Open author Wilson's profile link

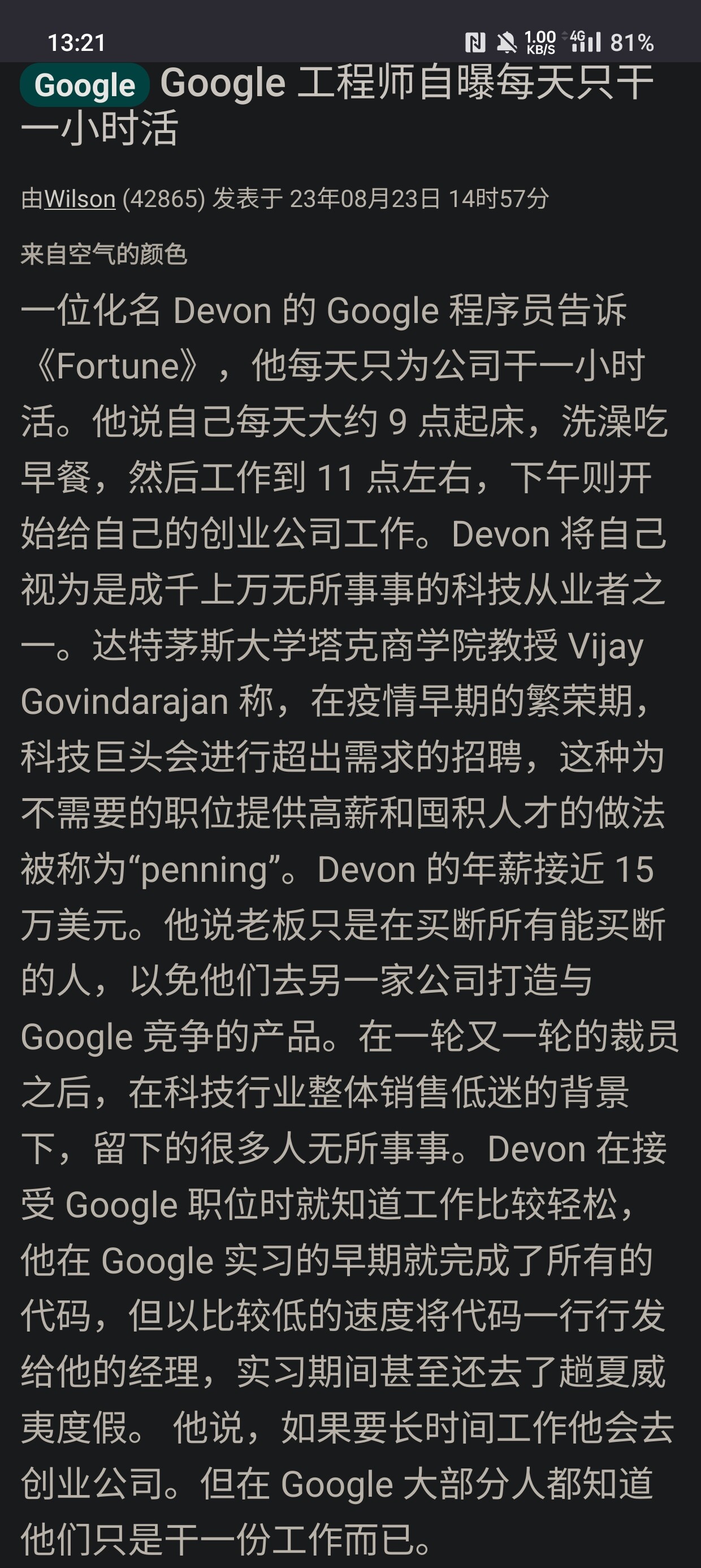tap(80, 199)
